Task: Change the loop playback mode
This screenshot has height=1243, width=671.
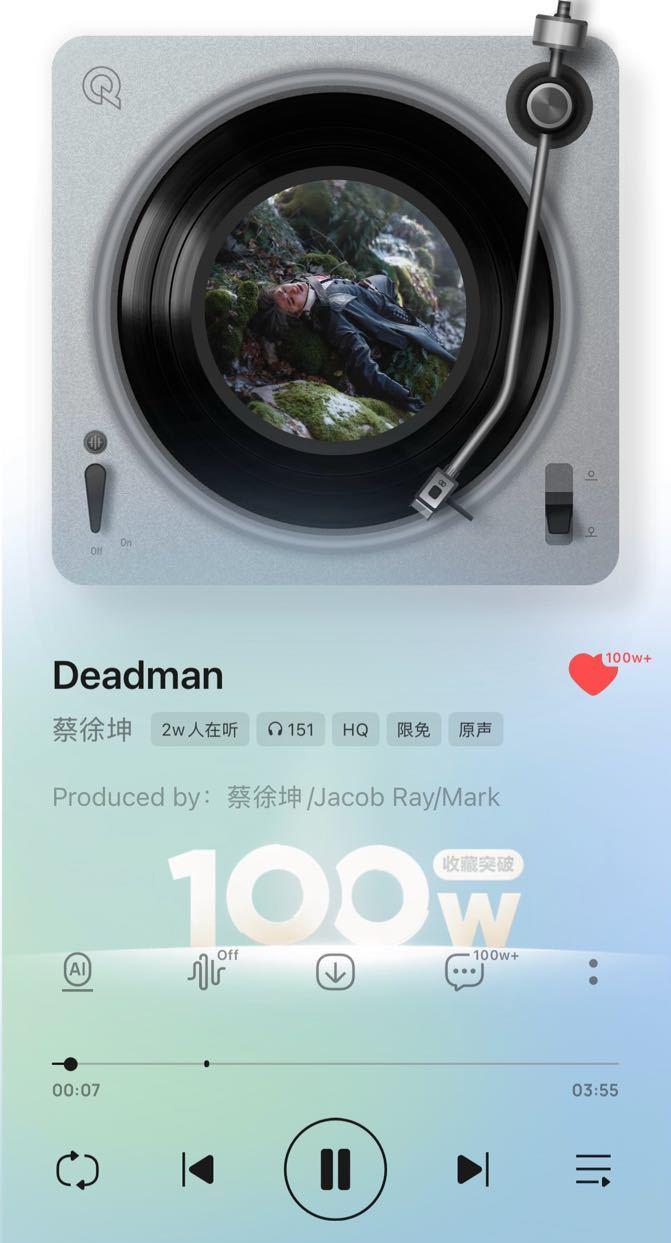Action: [x=77, y=1169]
